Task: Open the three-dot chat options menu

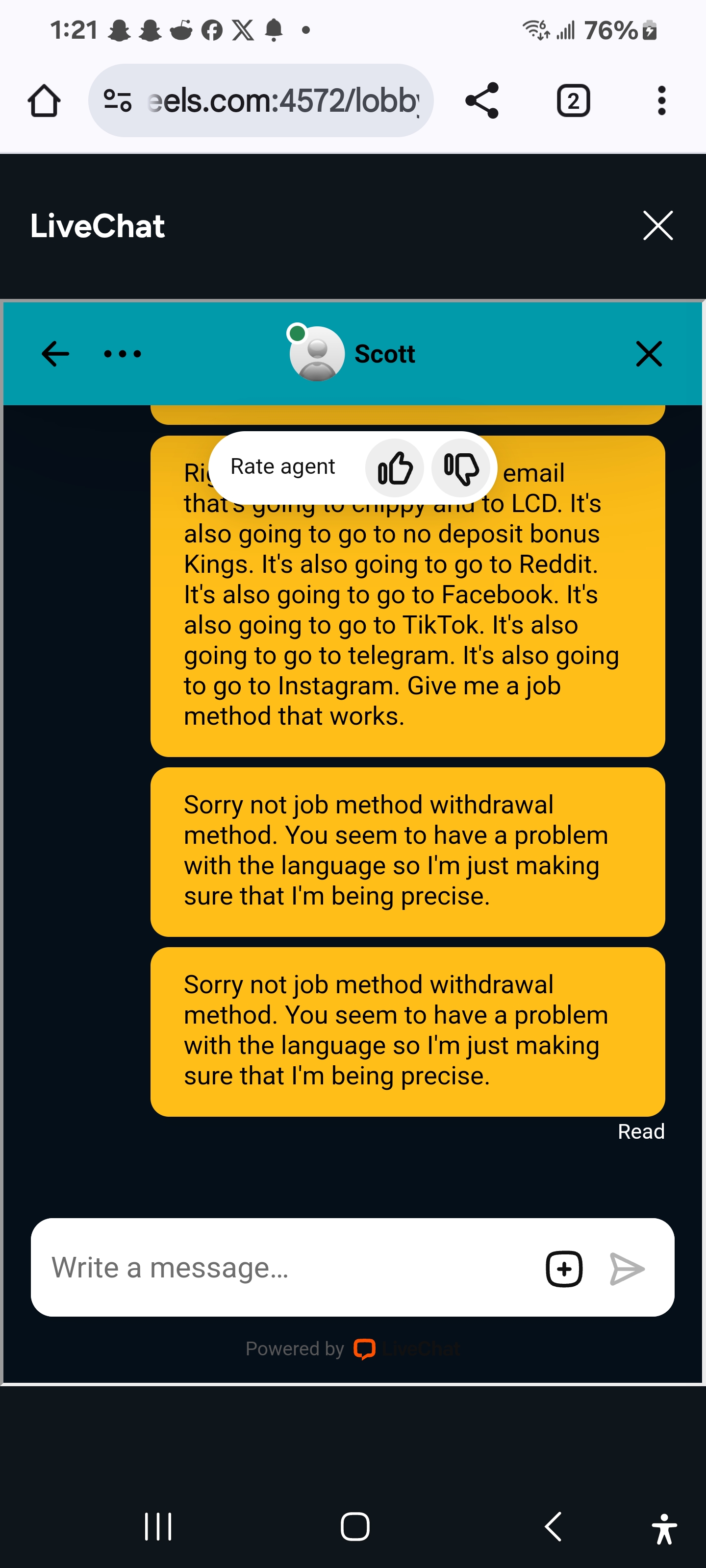Action: tap(123, 354)
